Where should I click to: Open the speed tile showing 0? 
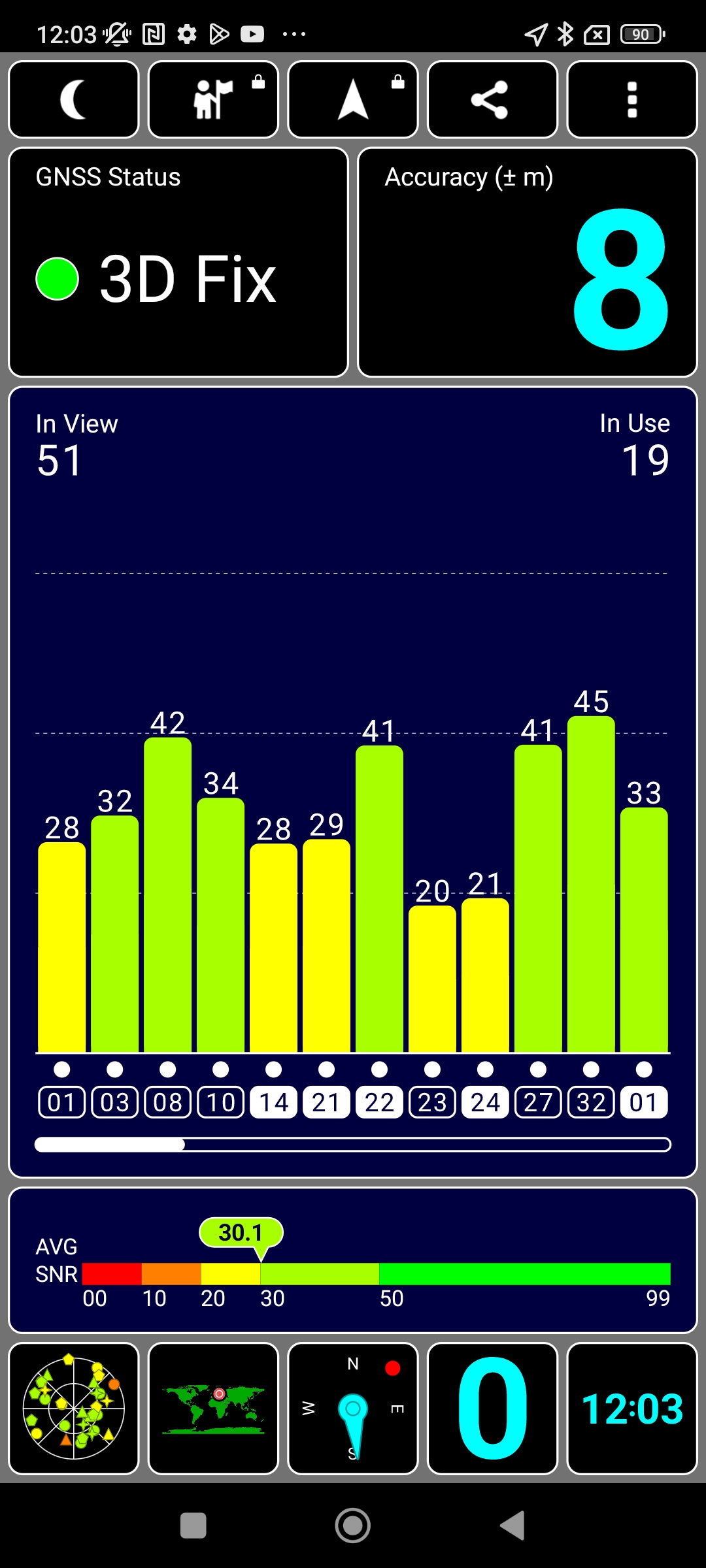coord(492,1408)
